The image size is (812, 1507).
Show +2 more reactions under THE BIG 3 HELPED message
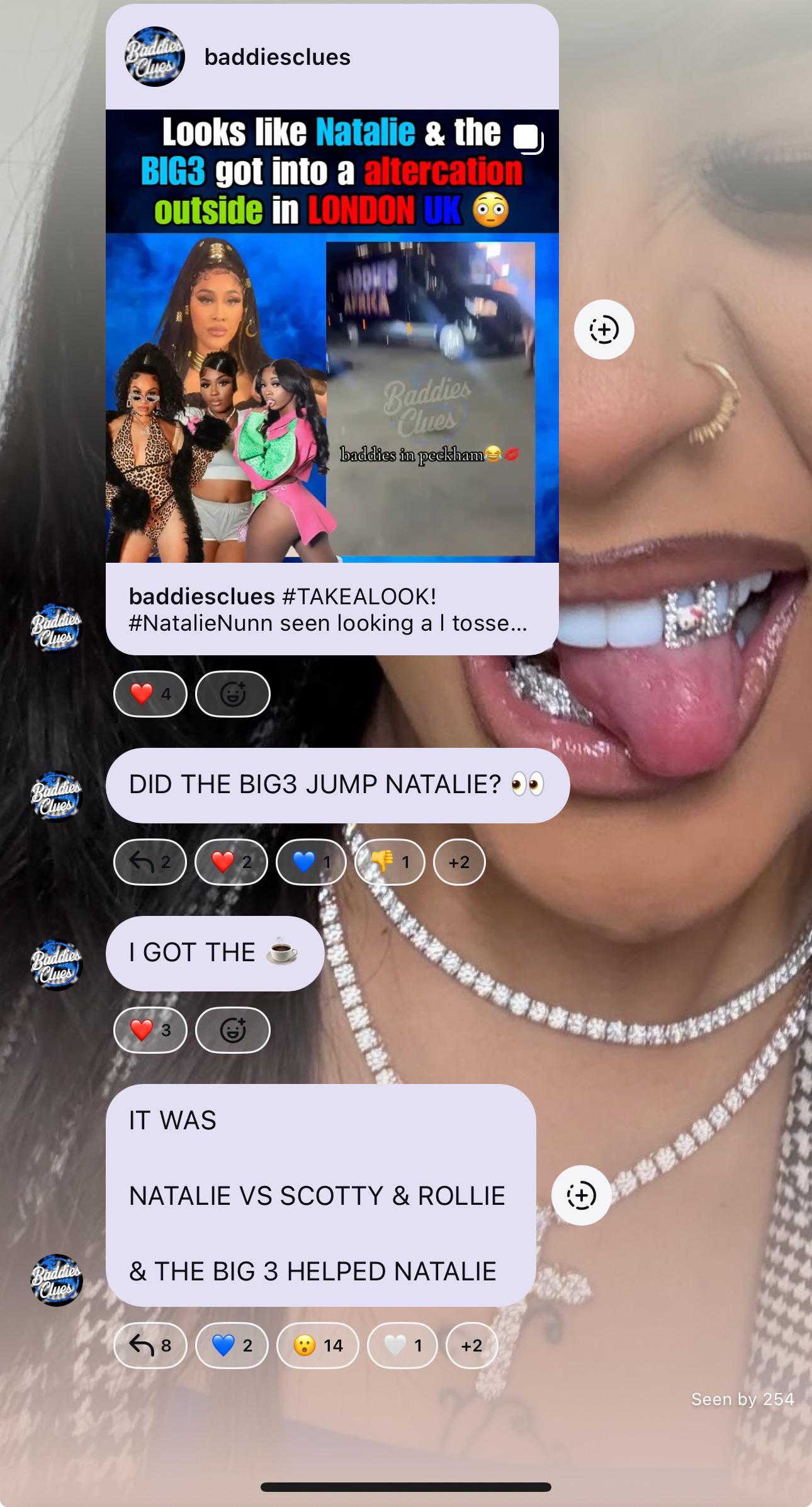point(472,1345)
